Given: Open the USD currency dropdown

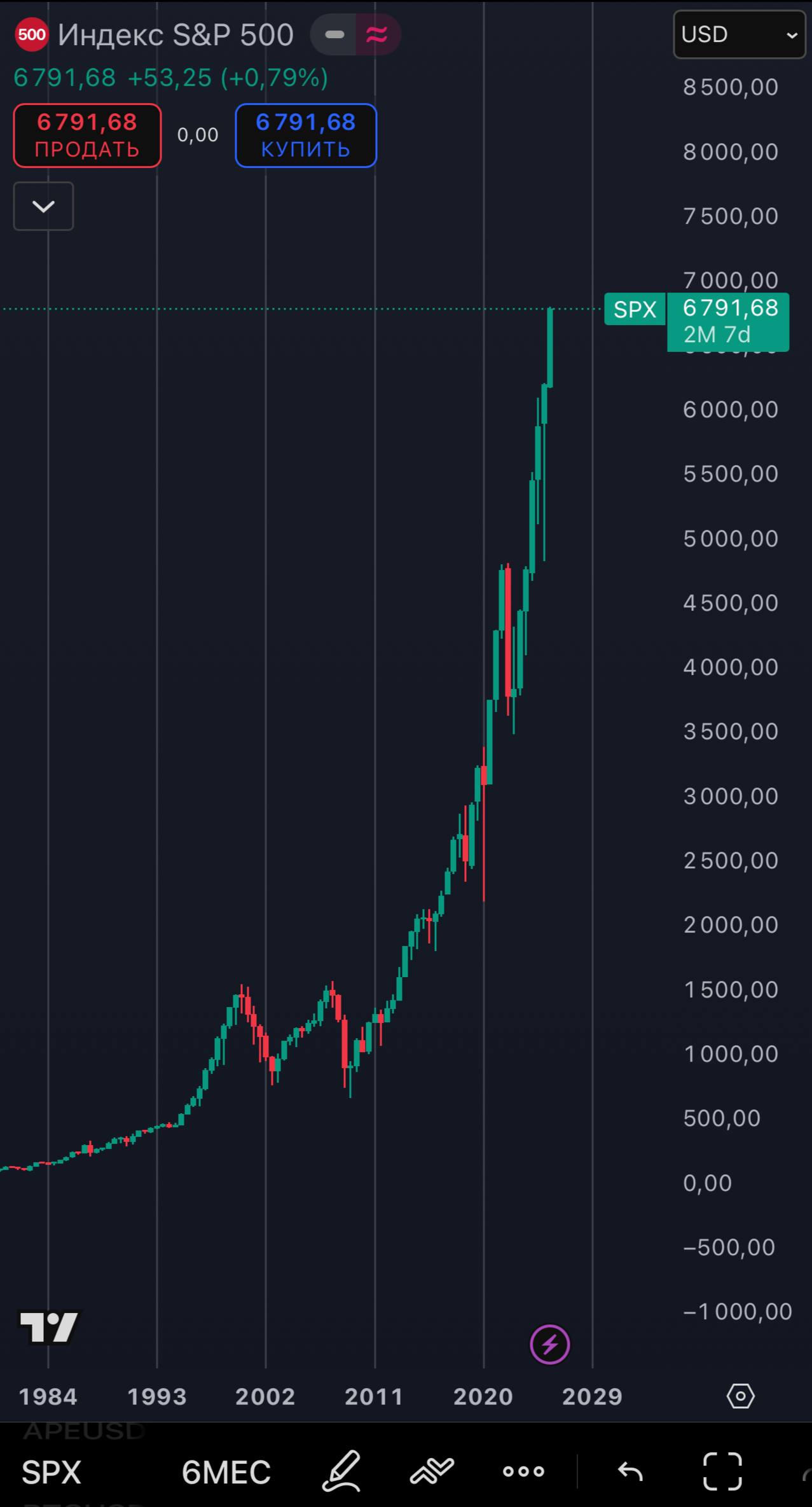Looking at the screenshot, I should pos(739,34).
